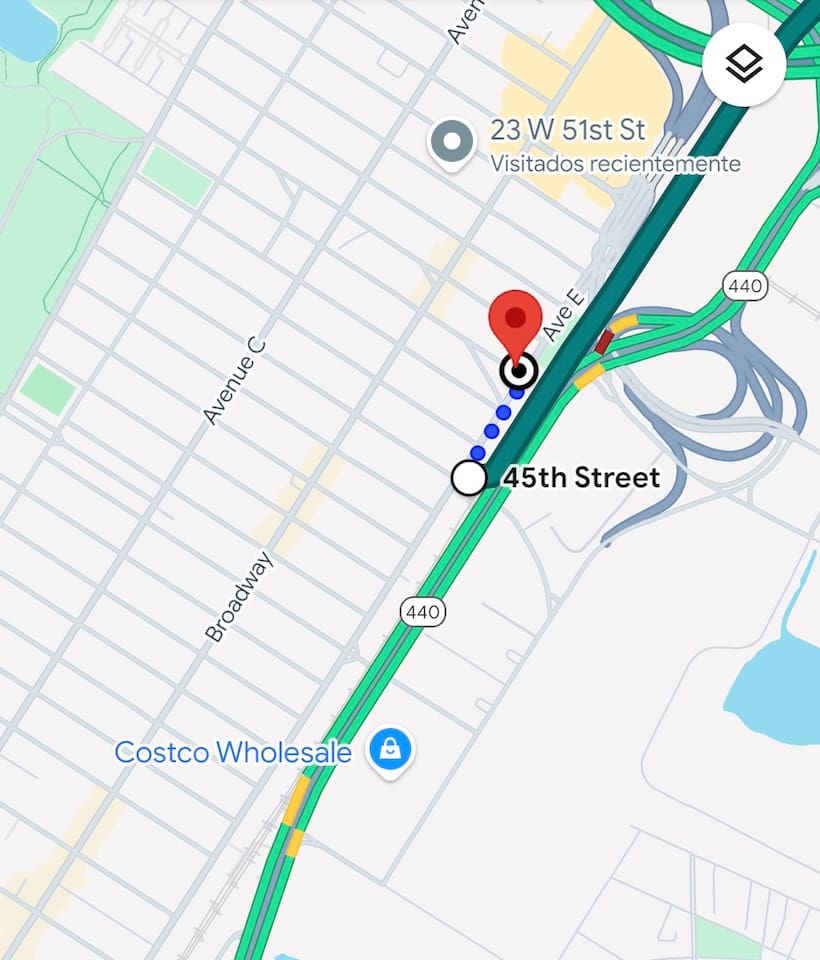Open the recently visited 23 W 51st St pin
The image size is (820, 960).
point(452,143)
